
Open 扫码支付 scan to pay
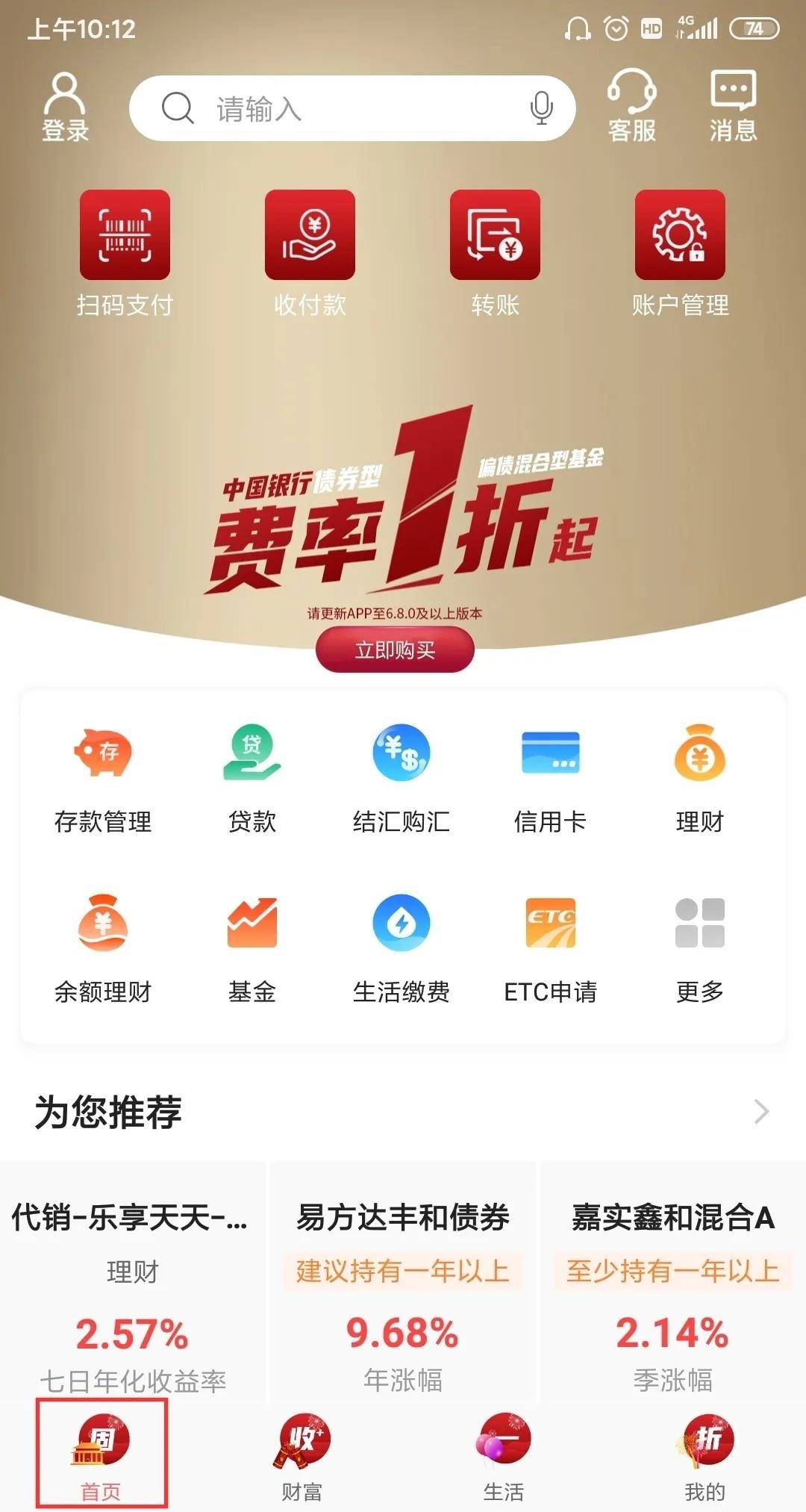[x=125, y=254]
